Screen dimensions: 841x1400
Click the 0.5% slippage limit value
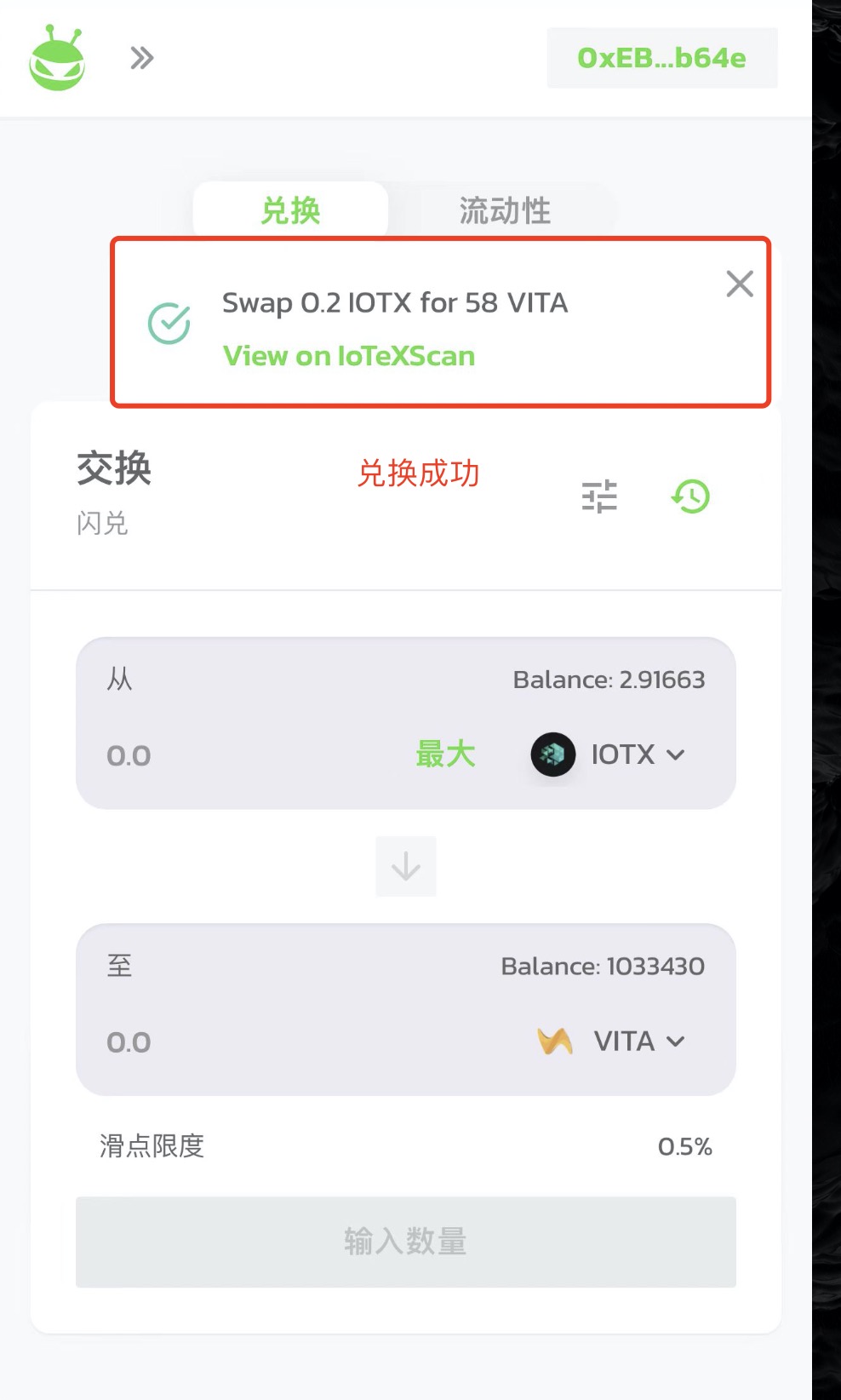[x=686, y=1147]
